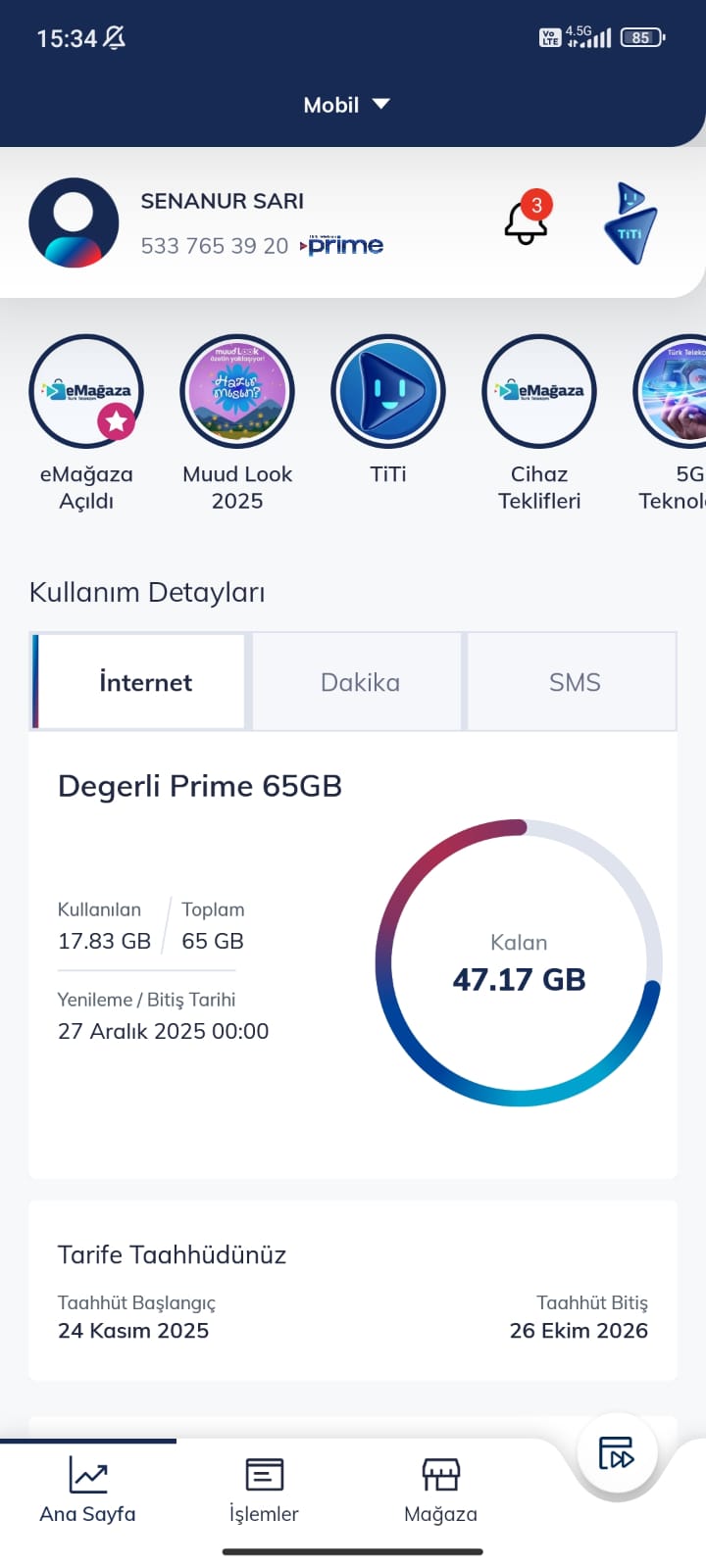706x1568 pixels.
Task: Open the İşlemler tab
Action: pyautogui.click(x=264, y=1490)
